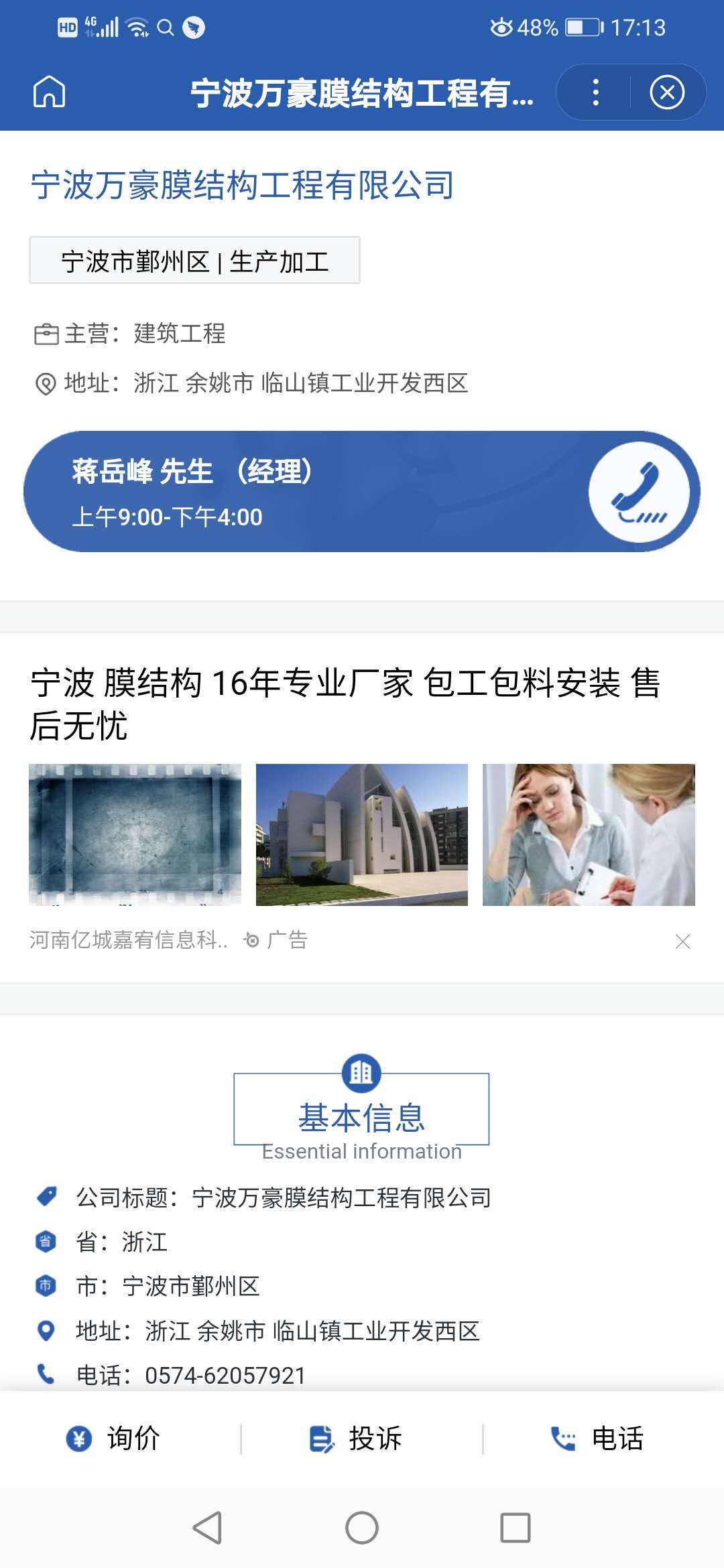Tap the home icon in the top bar
The height and width of the screenshot is (1568, 724).
pos(50,94)
